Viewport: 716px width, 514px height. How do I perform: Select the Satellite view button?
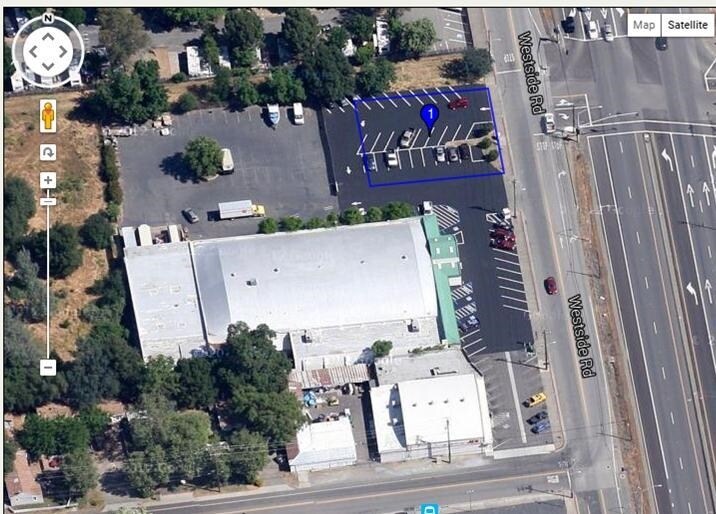coord(687,25)
